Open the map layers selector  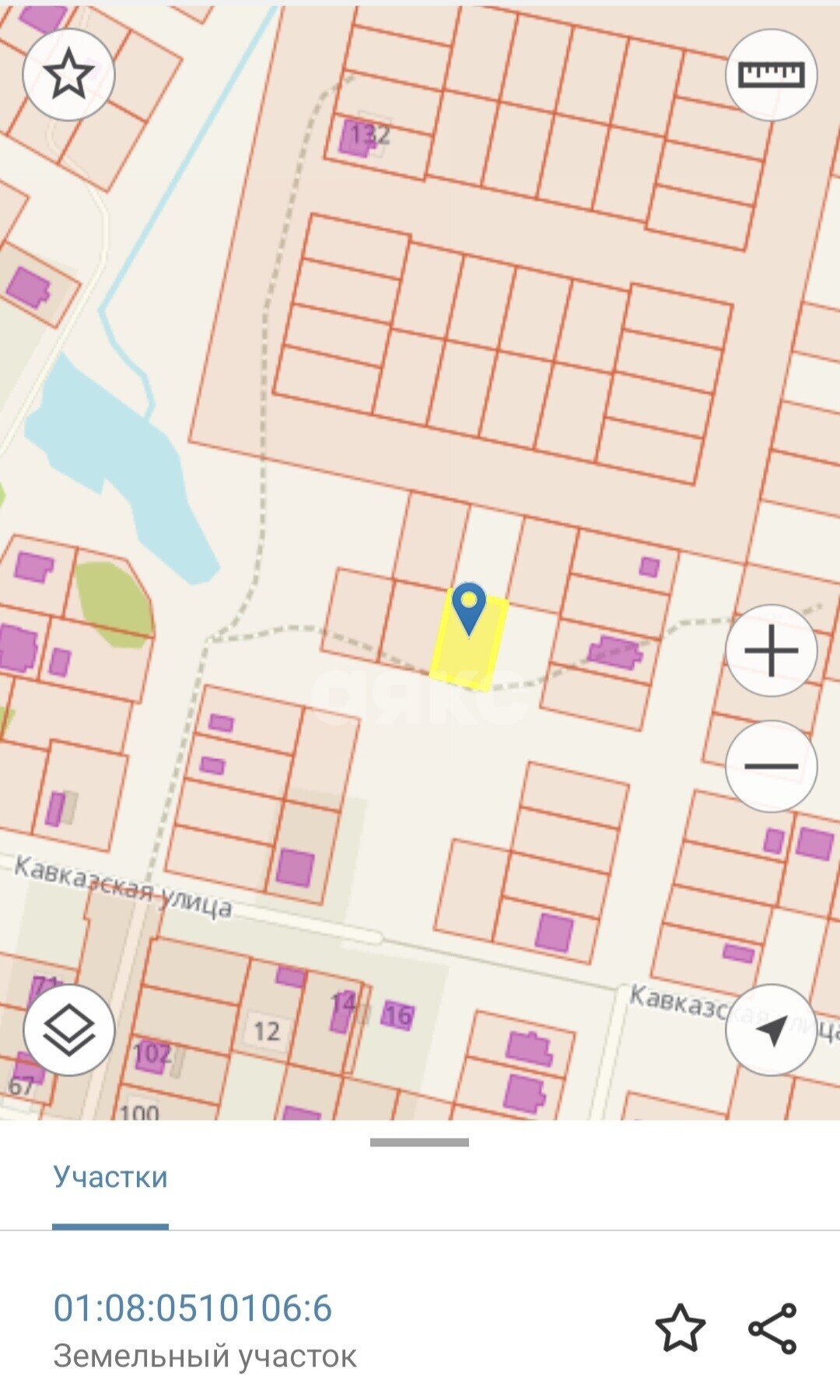click(68, 1031)
